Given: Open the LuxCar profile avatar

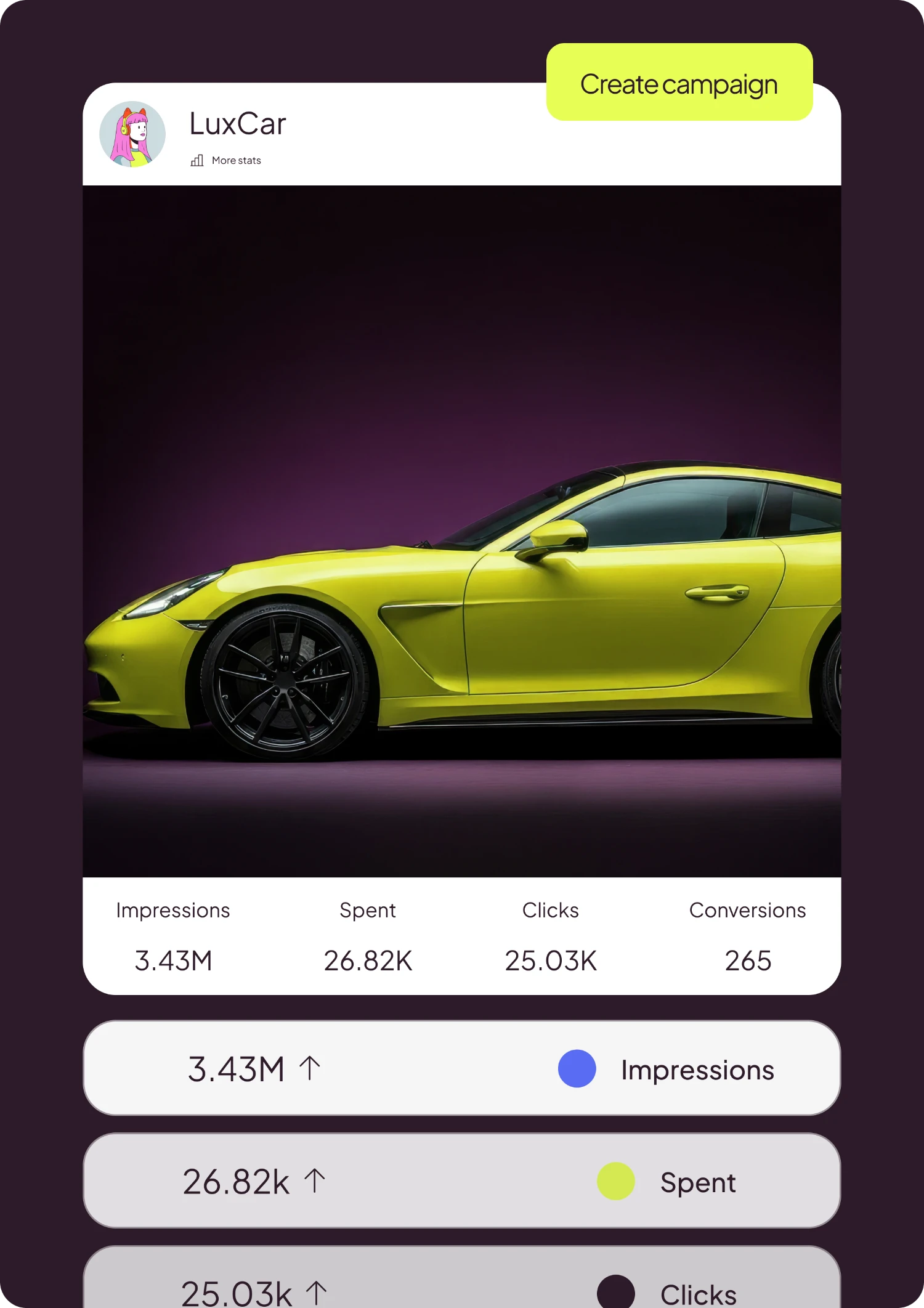Looking at the screenshot, I should [132, 134].
